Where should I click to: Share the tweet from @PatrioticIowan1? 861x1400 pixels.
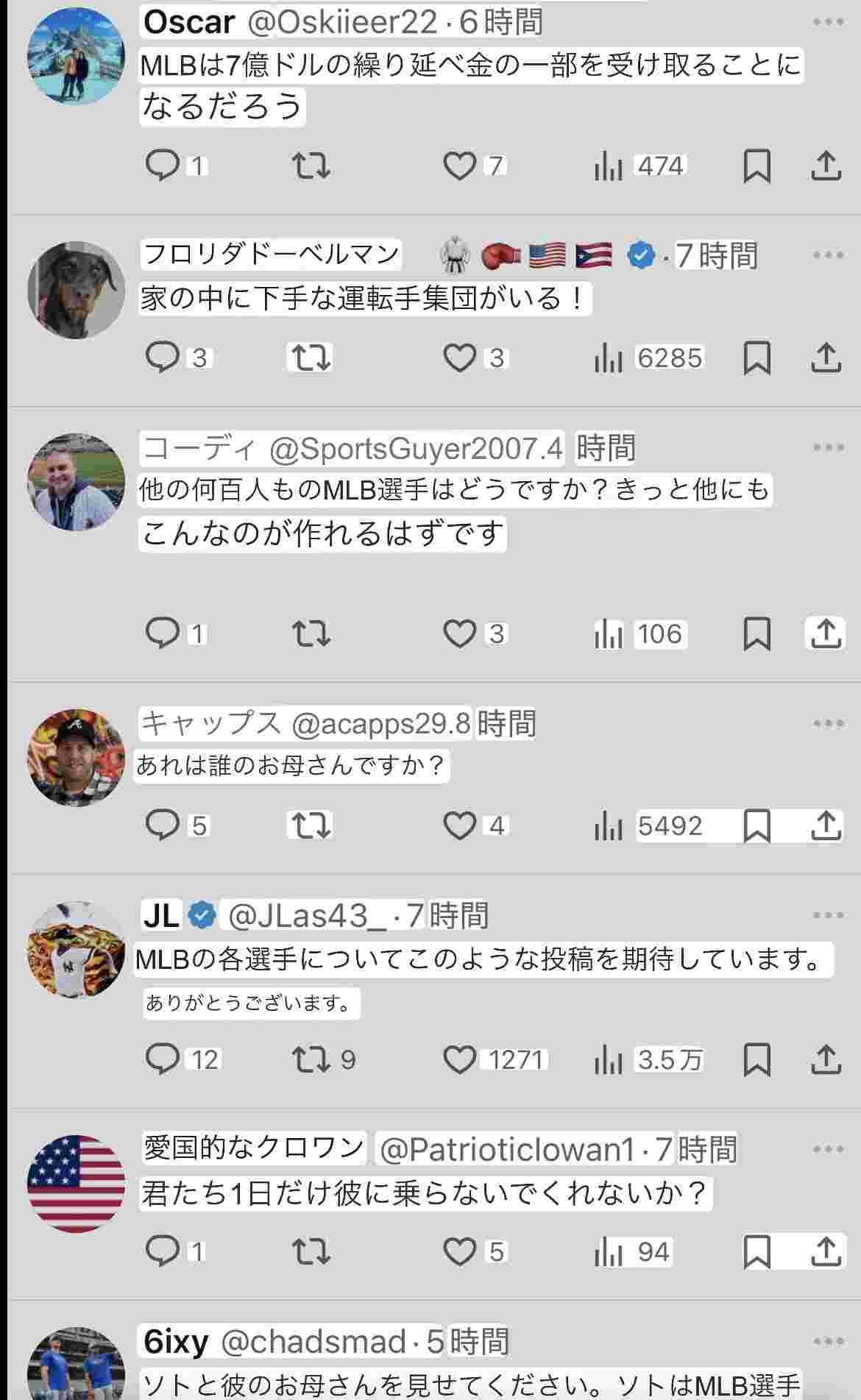(x=826, y=1251)
